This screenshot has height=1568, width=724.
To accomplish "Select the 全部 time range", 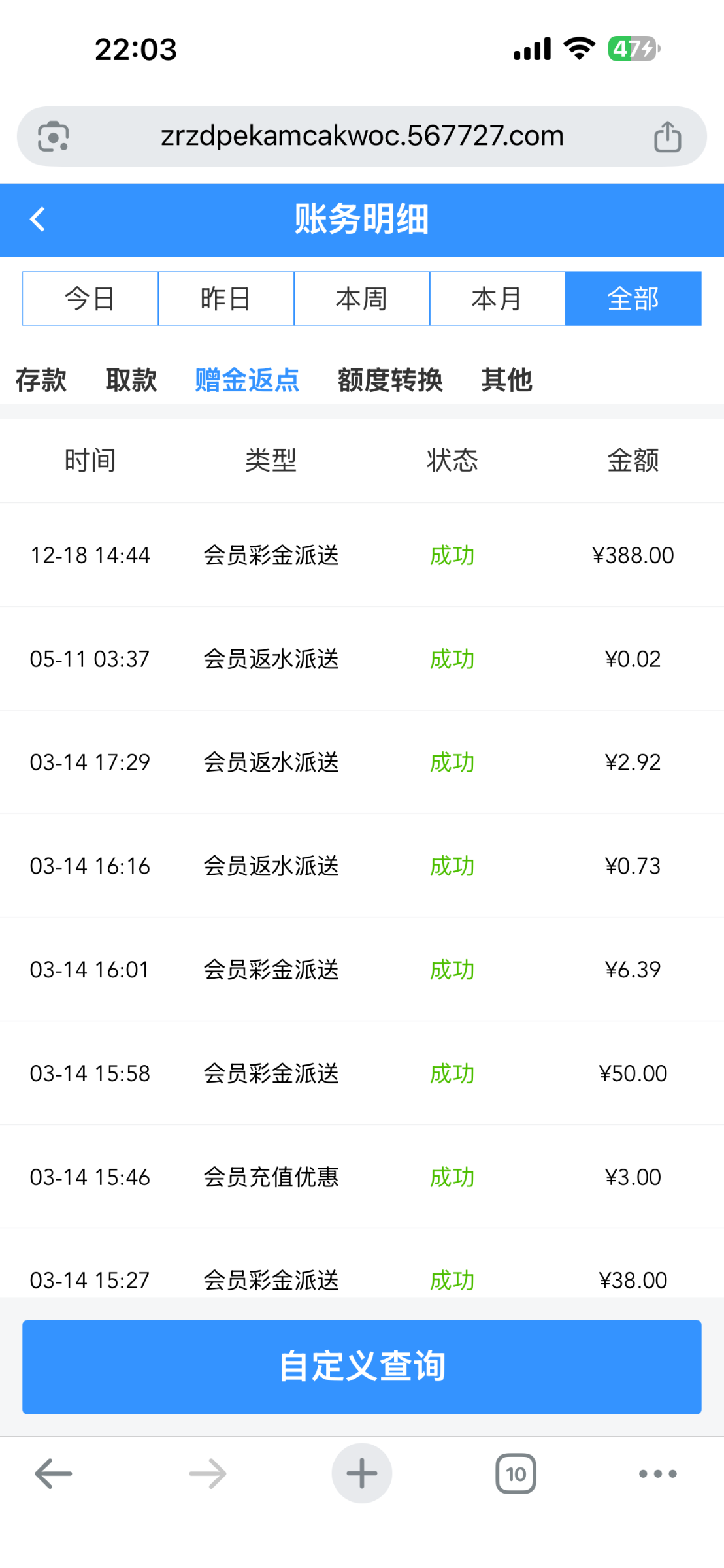I will pos(633,299).
